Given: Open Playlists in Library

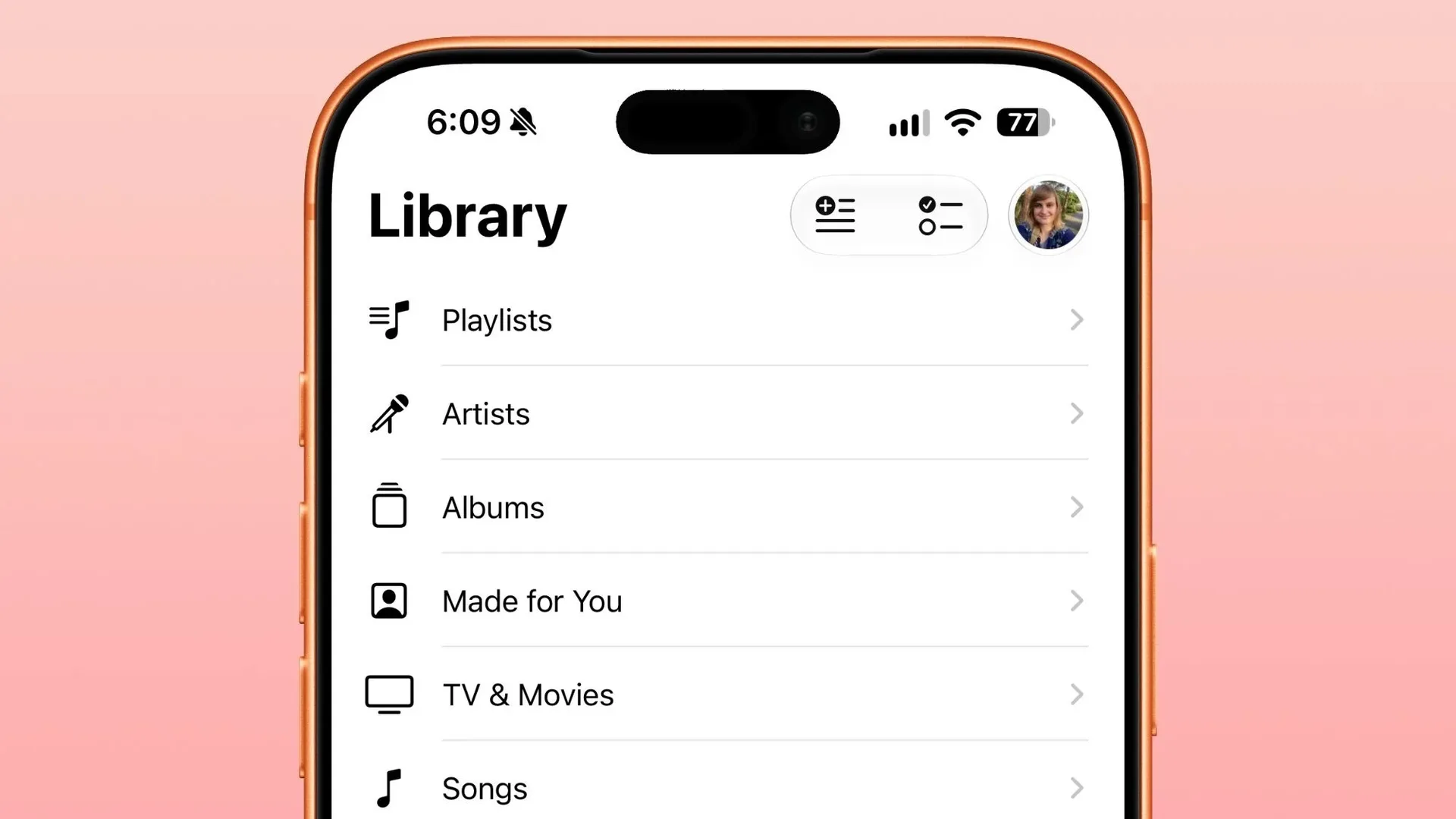Looking at the screenshot, I should 727,320.
